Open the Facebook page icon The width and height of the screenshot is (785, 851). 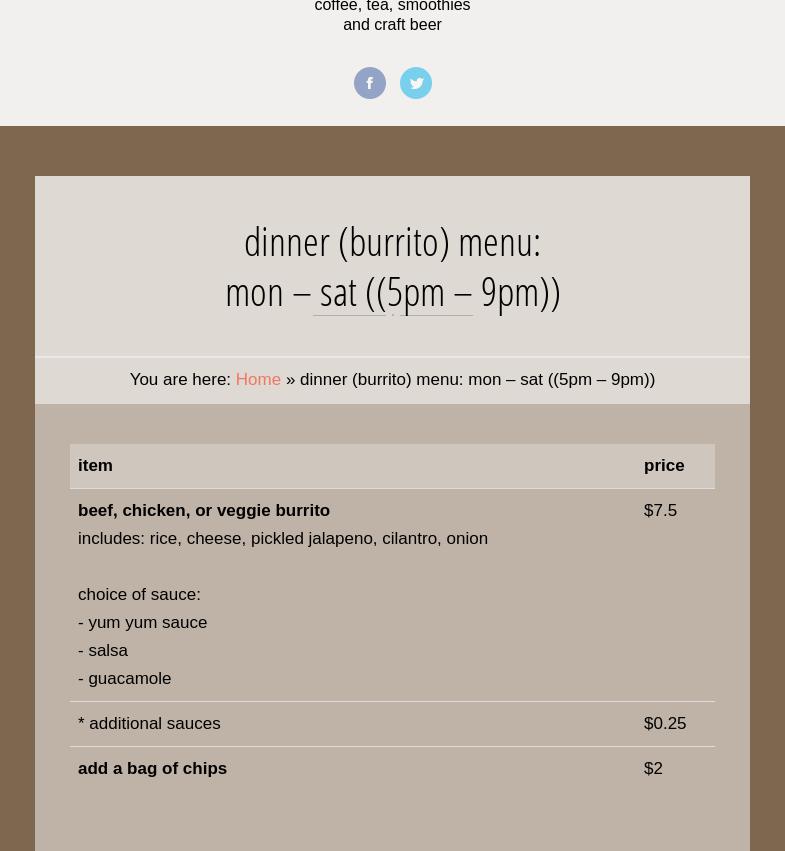coord(369,83)
